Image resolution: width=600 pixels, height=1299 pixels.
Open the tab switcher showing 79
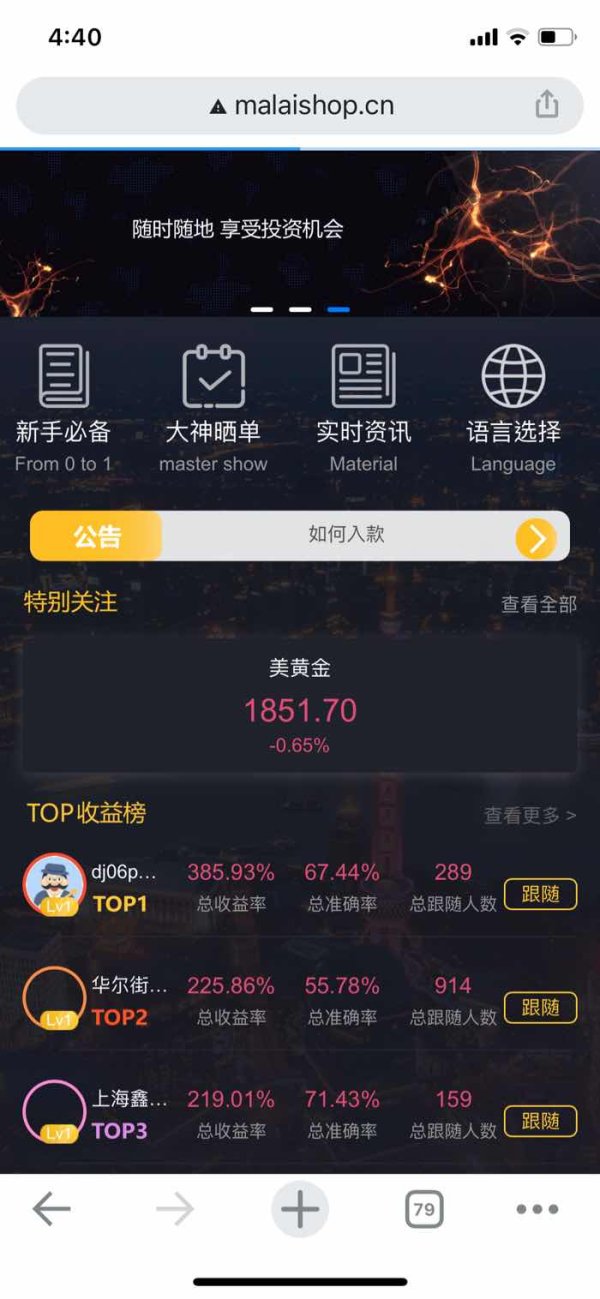click(x=424, y=1210)
